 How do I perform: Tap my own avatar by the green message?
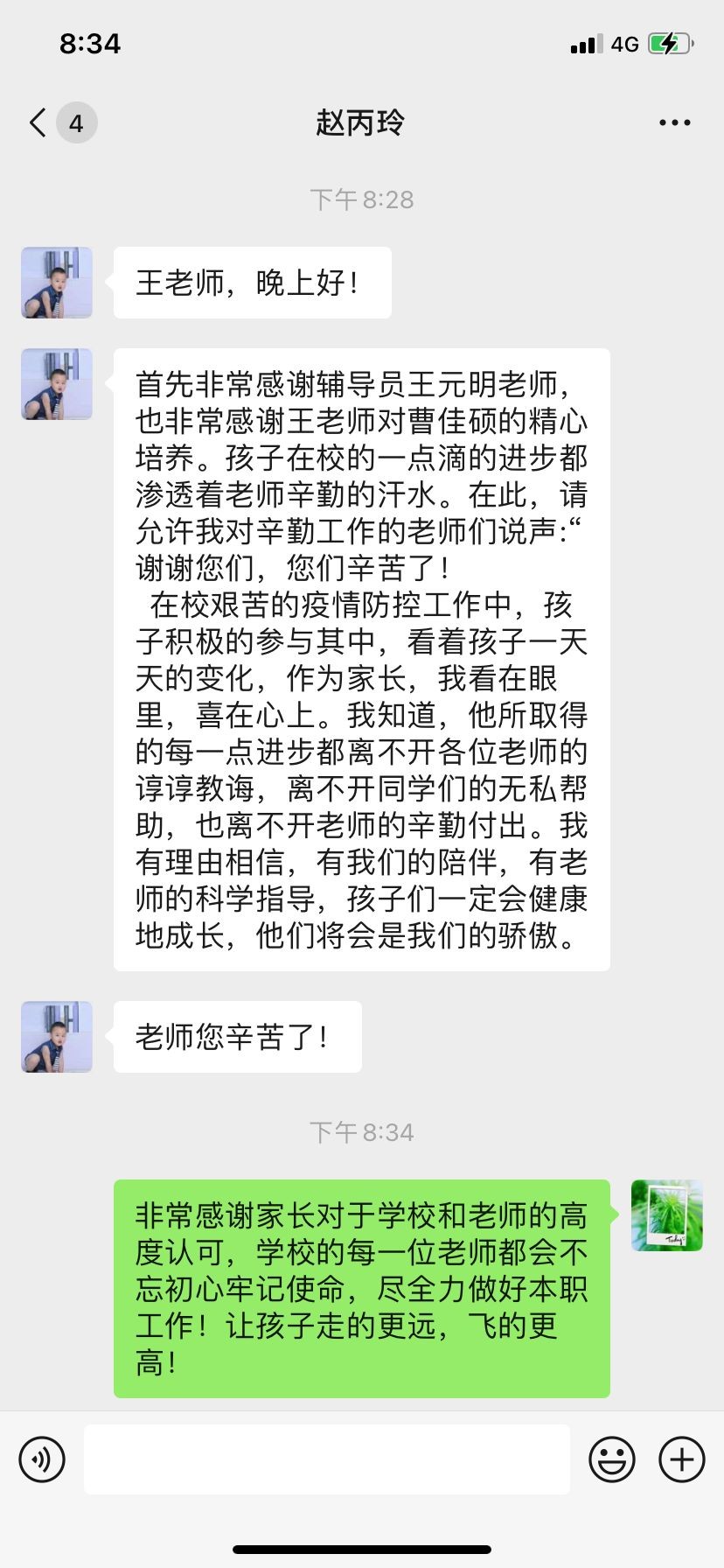[667, 1215]
